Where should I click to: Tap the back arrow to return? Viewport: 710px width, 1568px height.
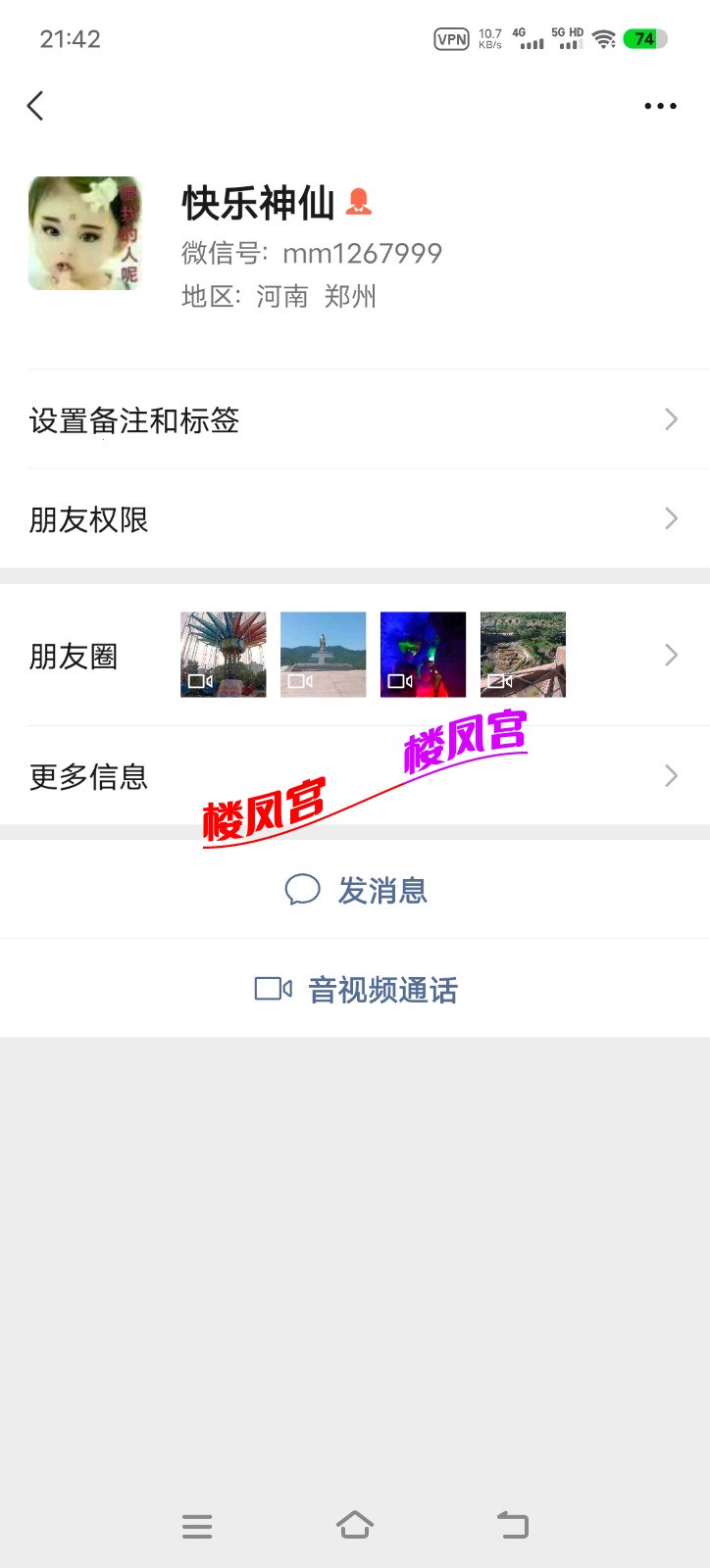tap(35, 105)
